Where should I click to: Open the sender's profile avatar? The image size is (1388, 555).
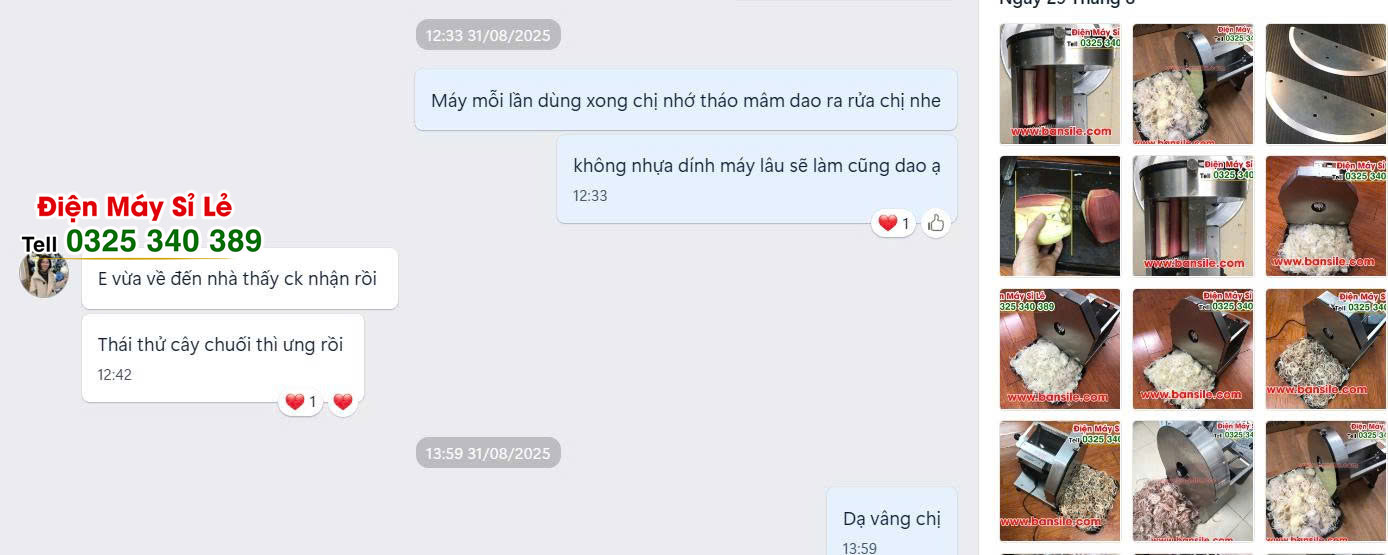click(44, 274)
